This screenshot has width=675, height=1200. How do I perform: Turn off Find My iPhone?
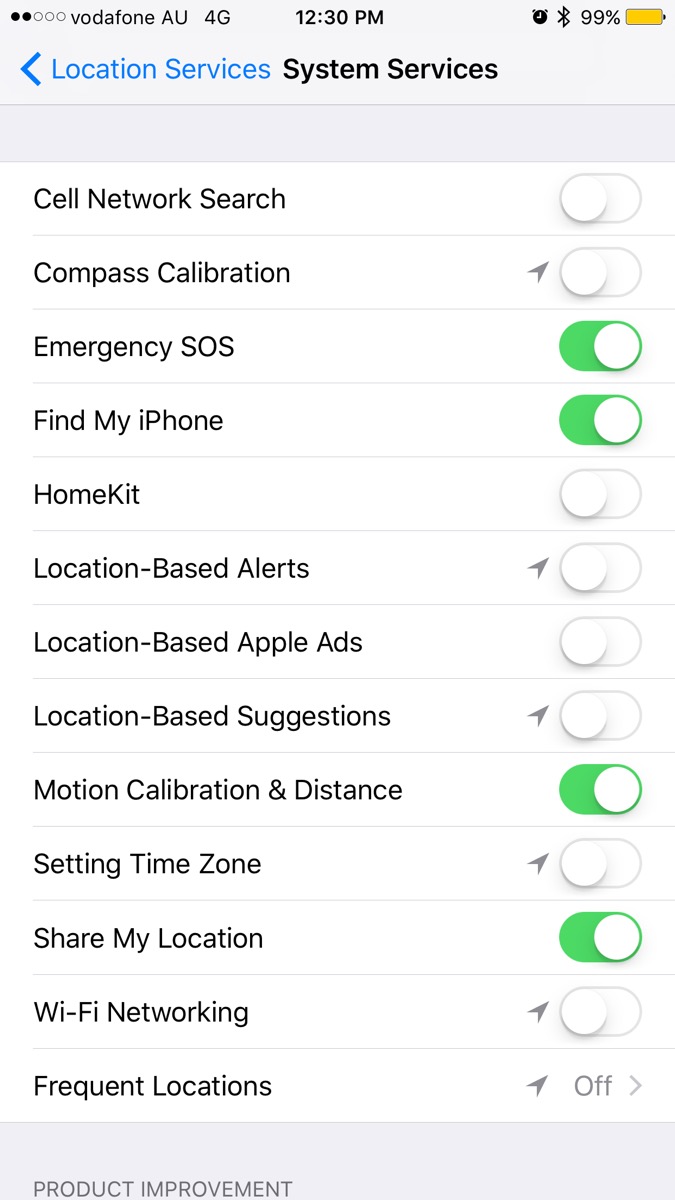pos(599,421)
